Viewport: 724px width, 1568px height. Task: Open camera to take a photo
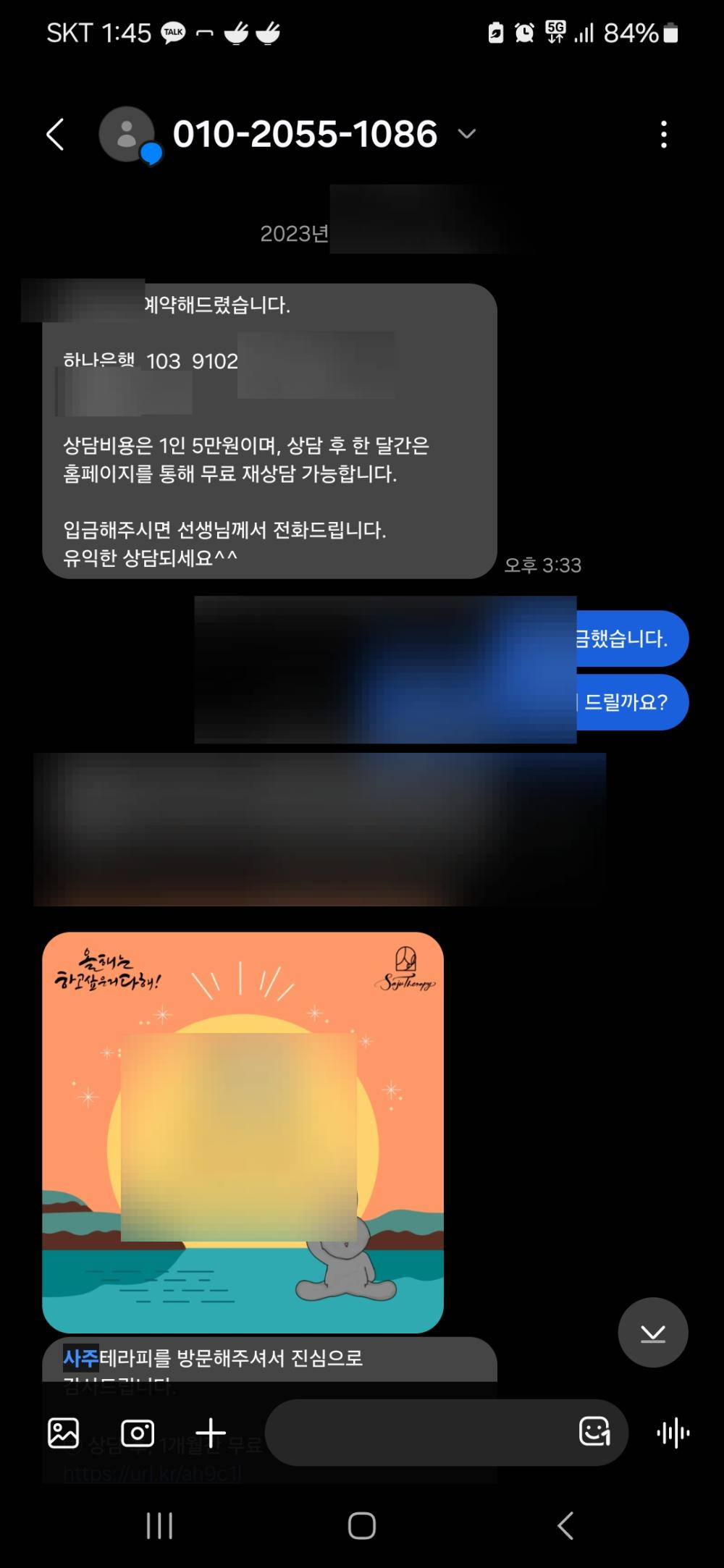point(138,1433)
